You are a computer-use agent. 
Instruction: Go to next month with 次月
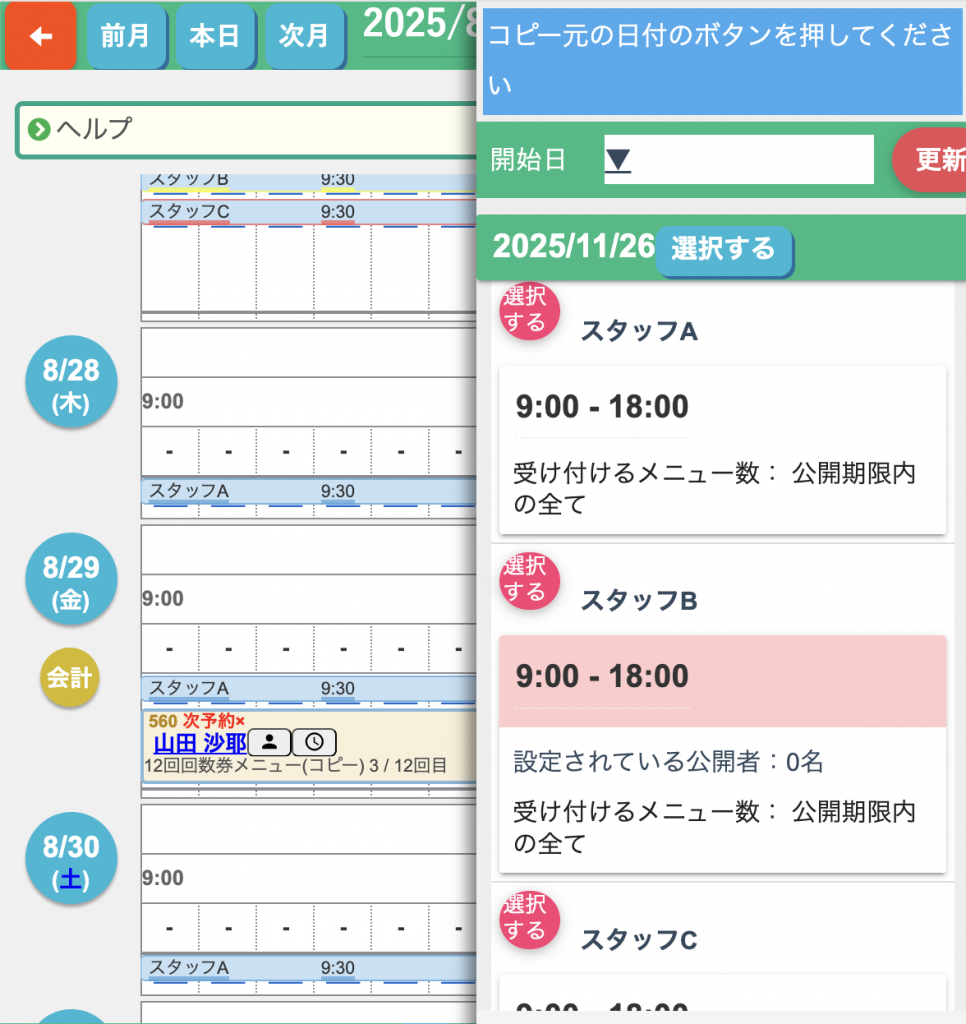pos(304,36)
